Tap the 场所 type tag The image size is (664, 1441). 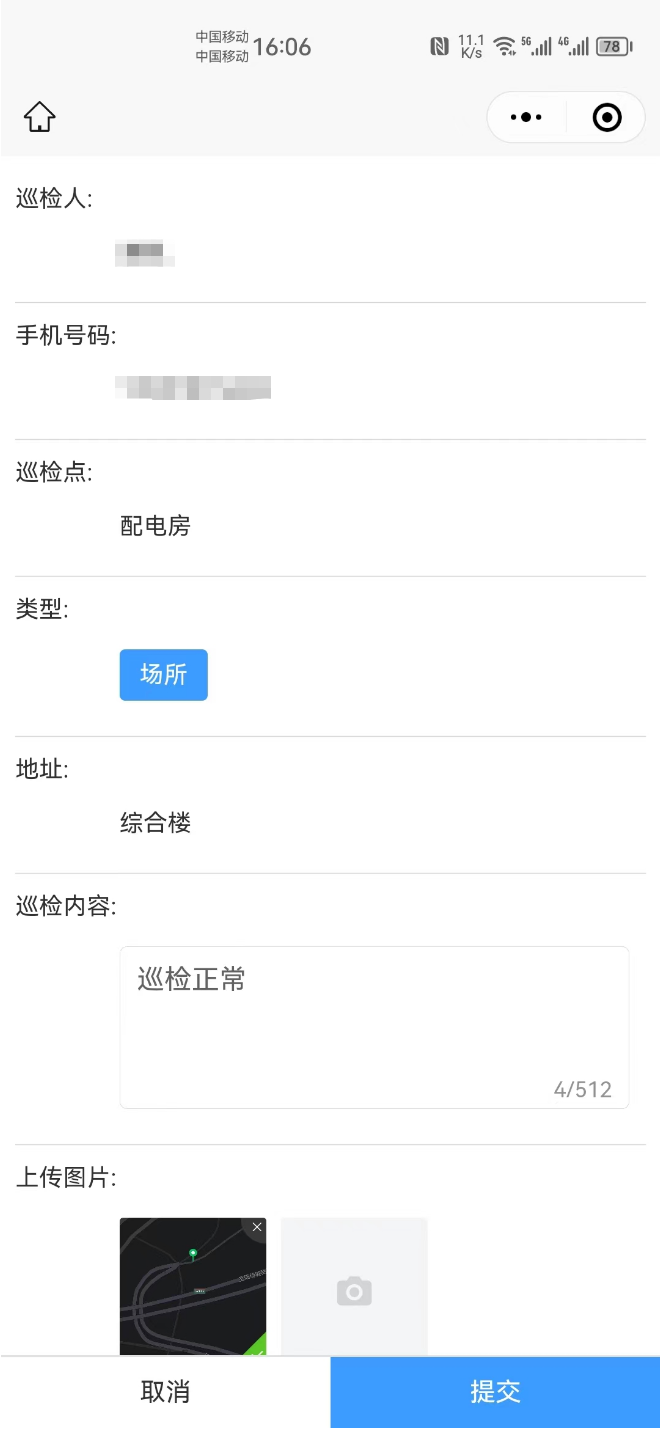coord(163,675)
